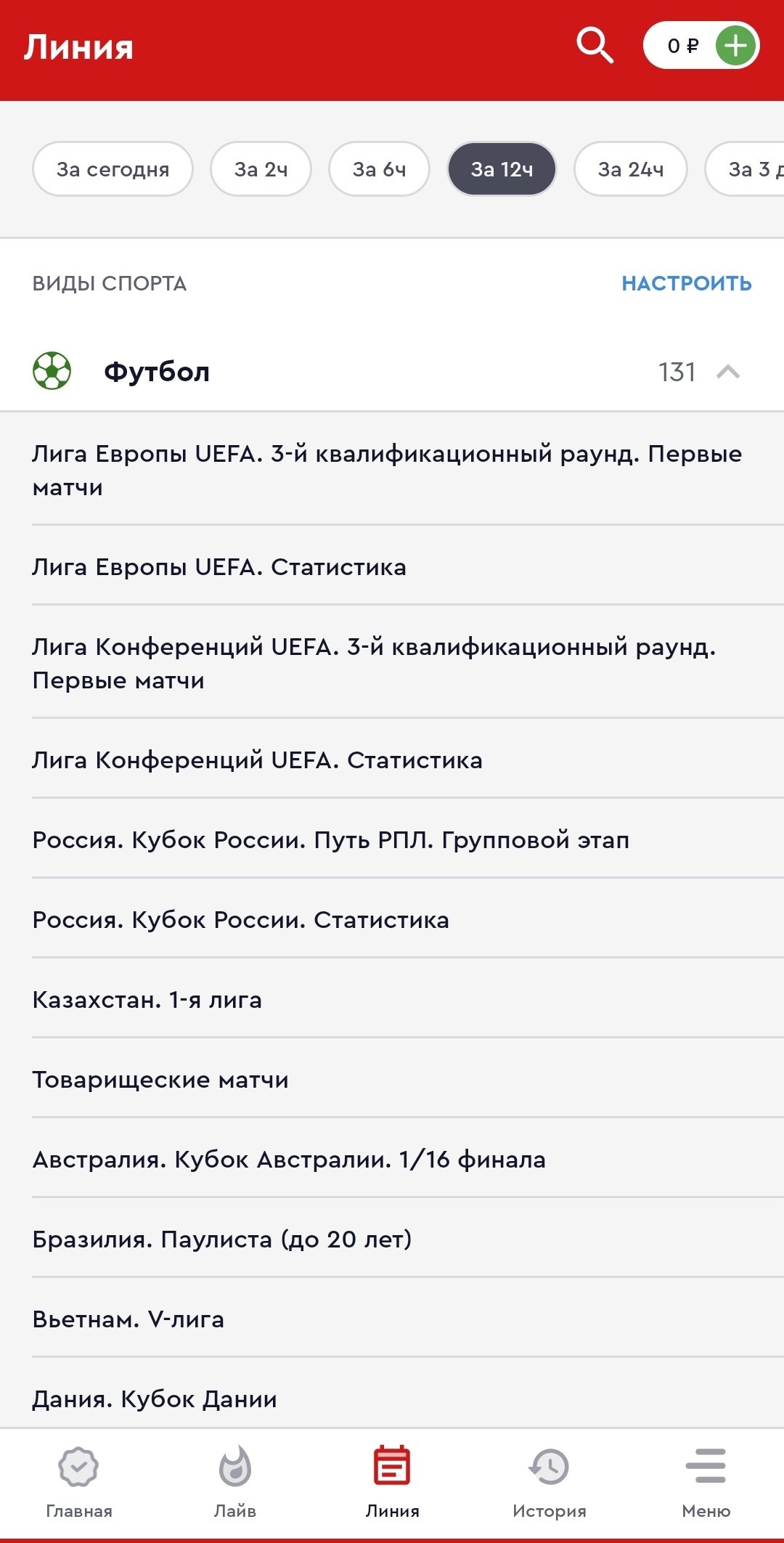Open Казахстан. 1-я лига
The height and width of the screenshot is (1543, 784).
coord(147,999)
